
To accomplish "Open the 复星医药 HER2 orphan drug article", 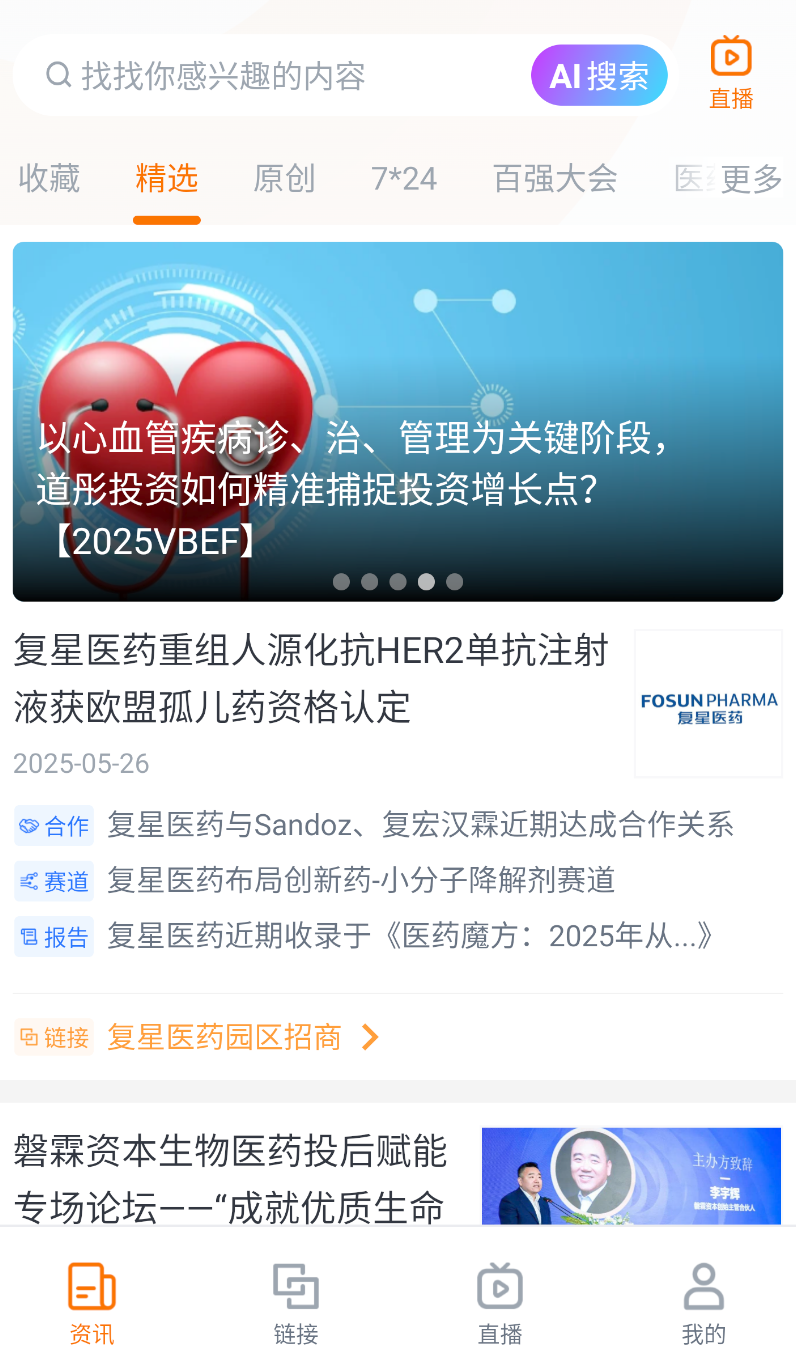I will point(311,679).
